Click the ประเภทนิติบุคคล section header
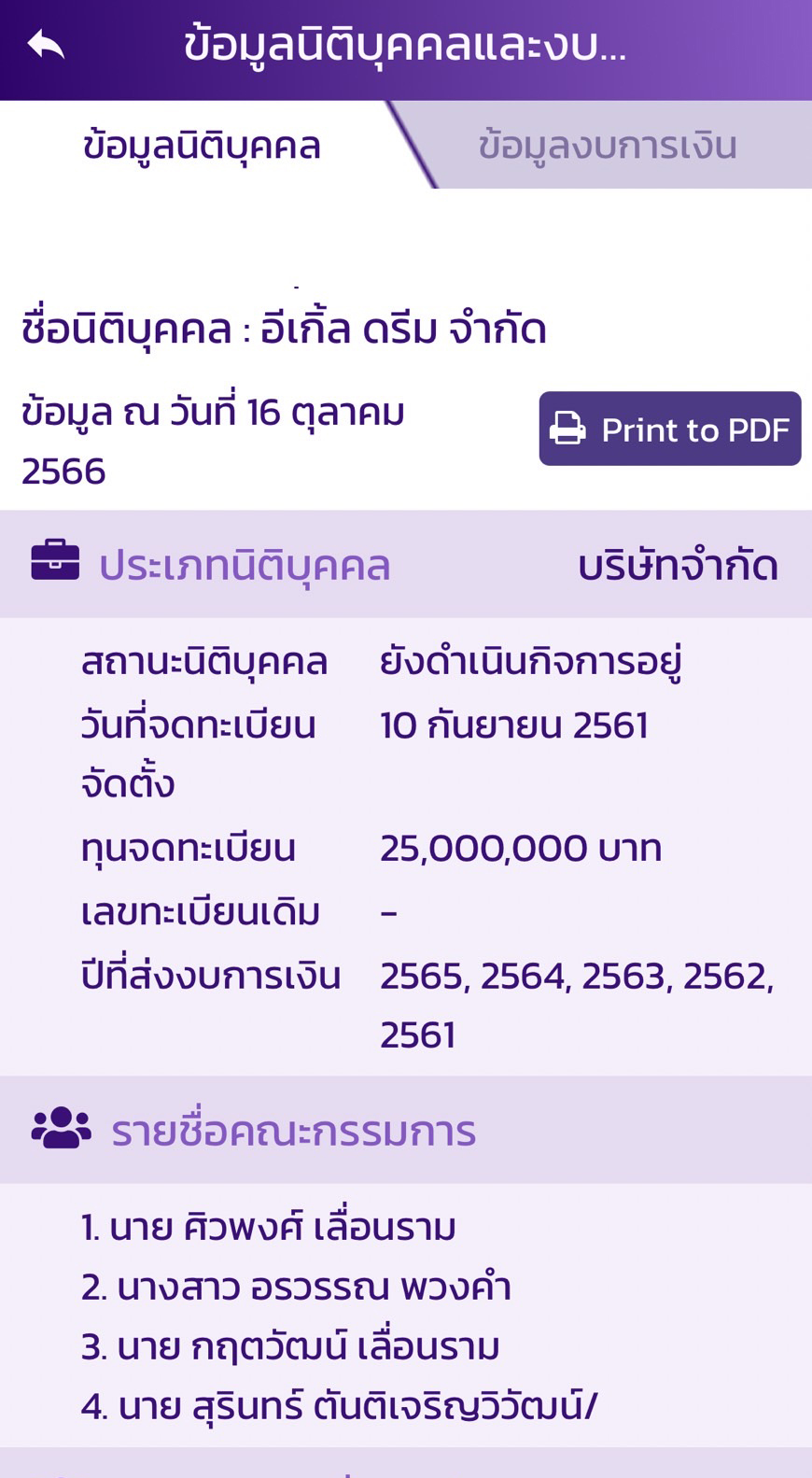The height and width of the screenshot is (1478, 812). (x=246, y=563)
